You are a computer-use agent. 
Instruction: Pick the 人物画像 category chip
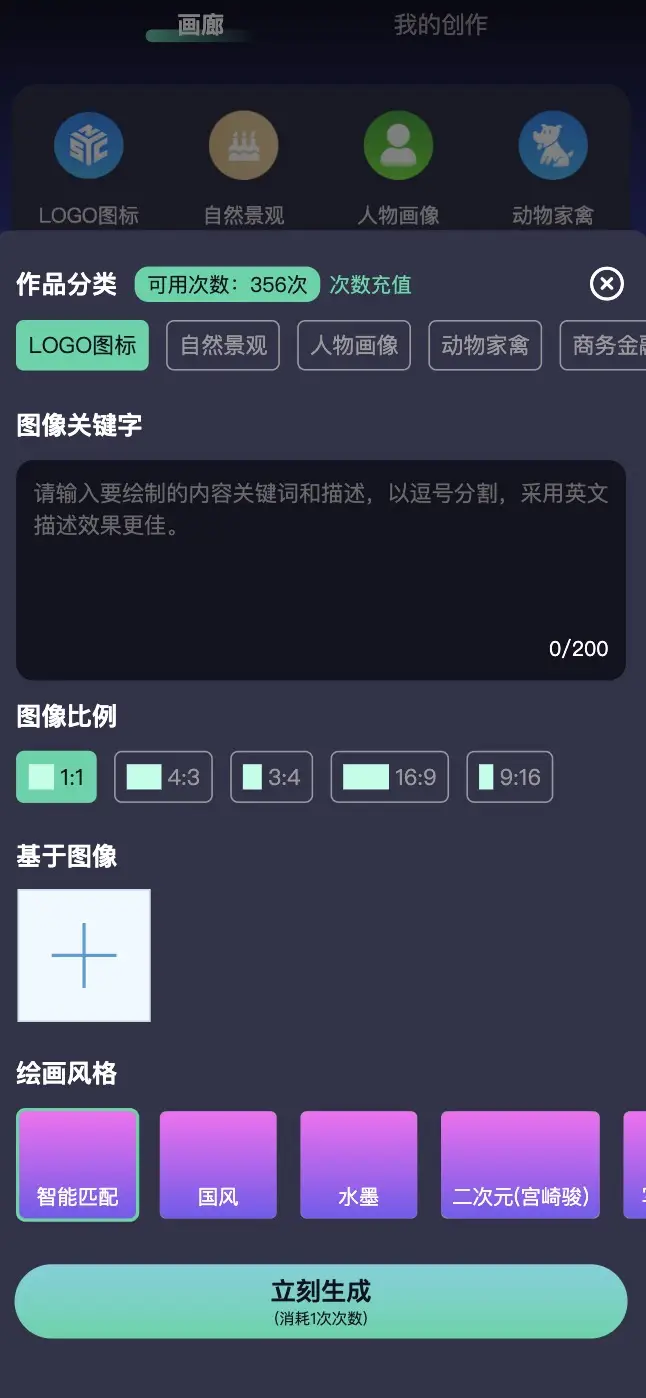coord(354,346)
